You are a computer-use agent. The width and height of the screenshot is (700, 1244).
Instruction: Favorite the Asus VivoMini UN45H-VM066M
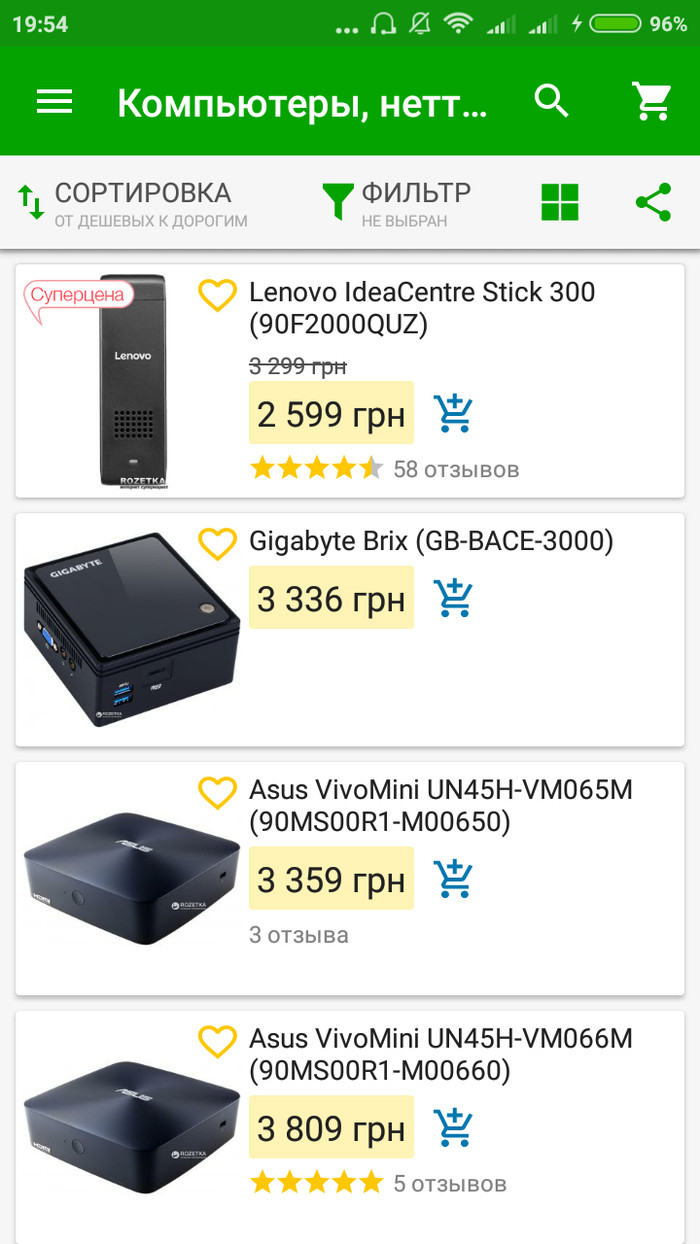[217, 1041]
